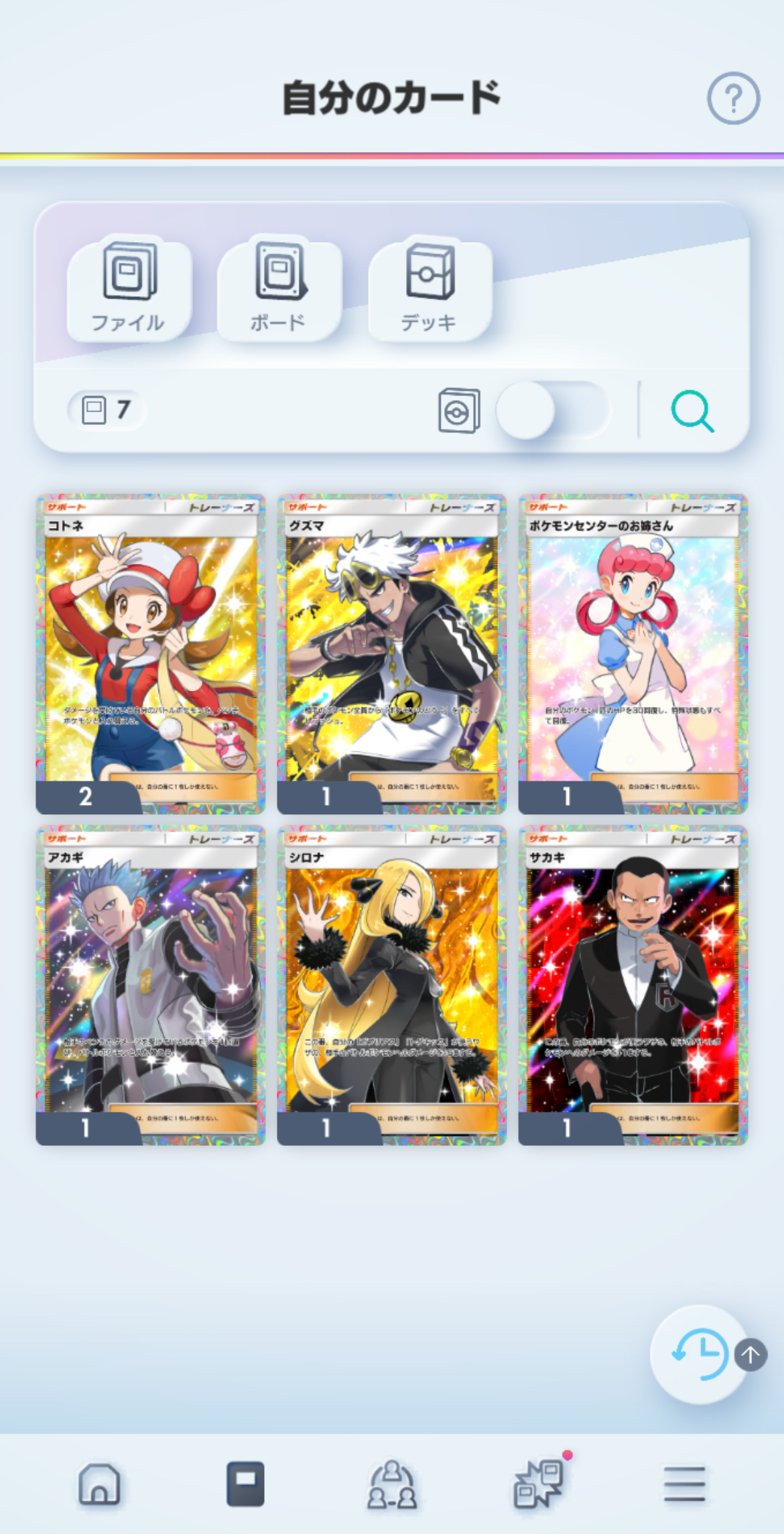Toggle the card display switch
The width and height of the screenshot is (784, 1534).
pos(552,410)
